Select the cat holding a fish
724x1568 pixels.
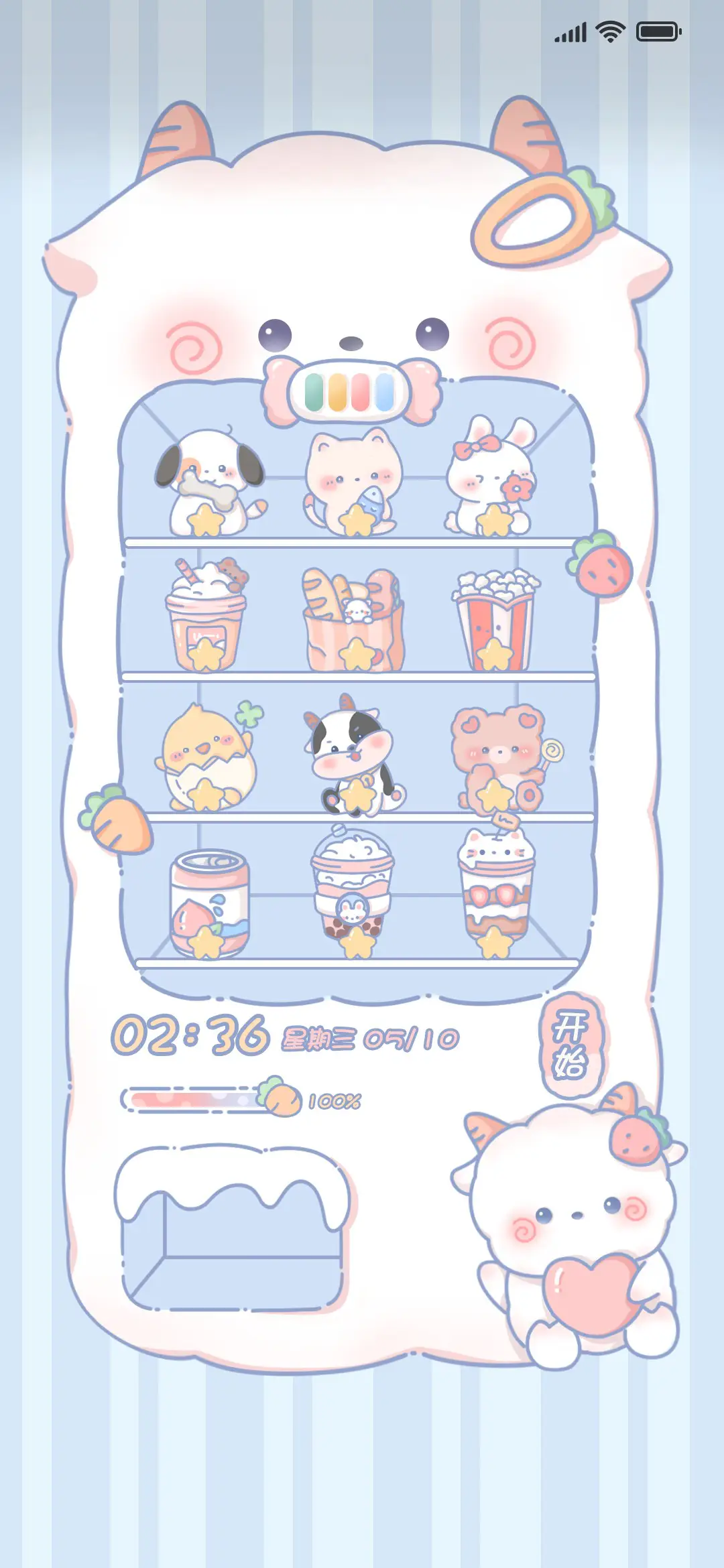tap(354, 482)
